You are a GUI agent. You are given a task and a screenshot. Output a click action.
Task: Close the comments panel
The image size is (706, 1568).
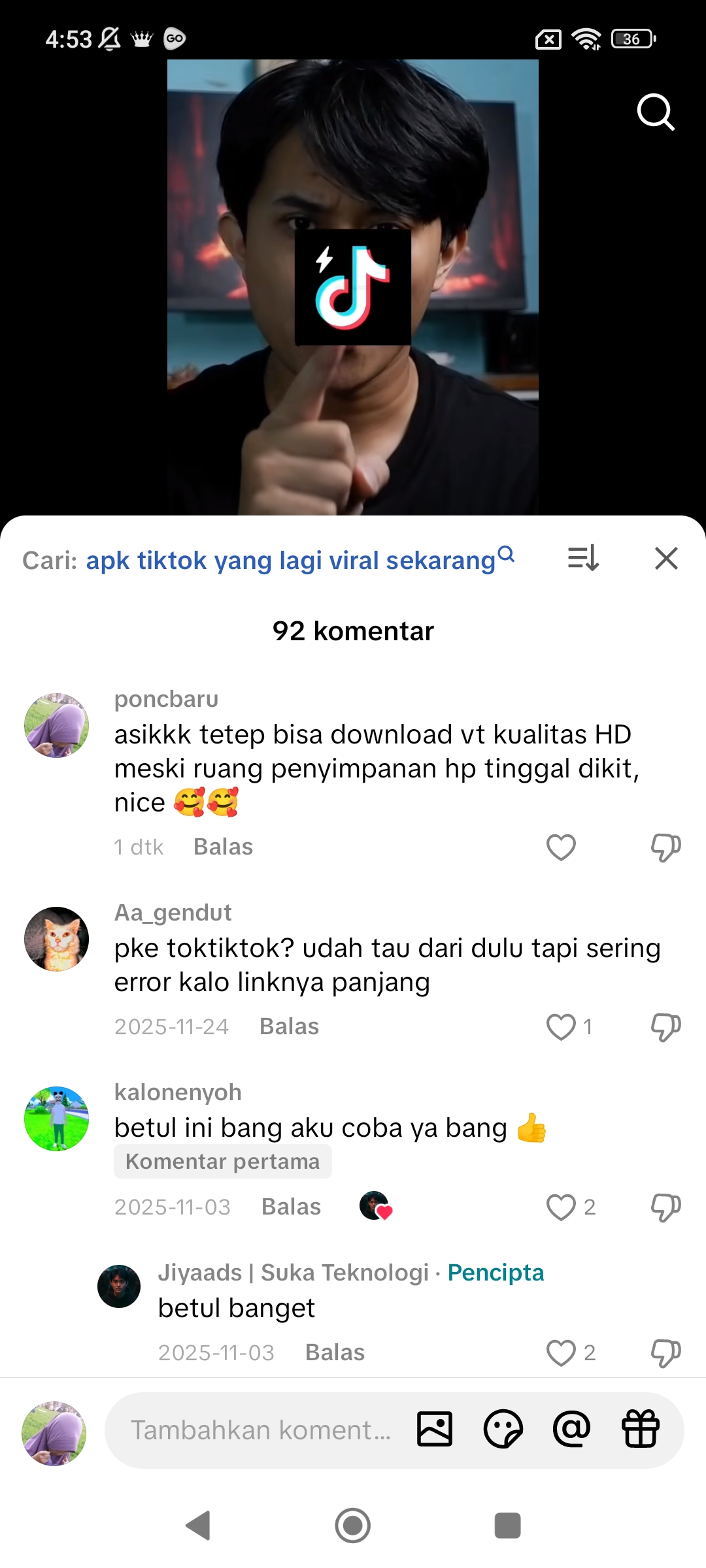pyautogui.click(x=666, y=559)
